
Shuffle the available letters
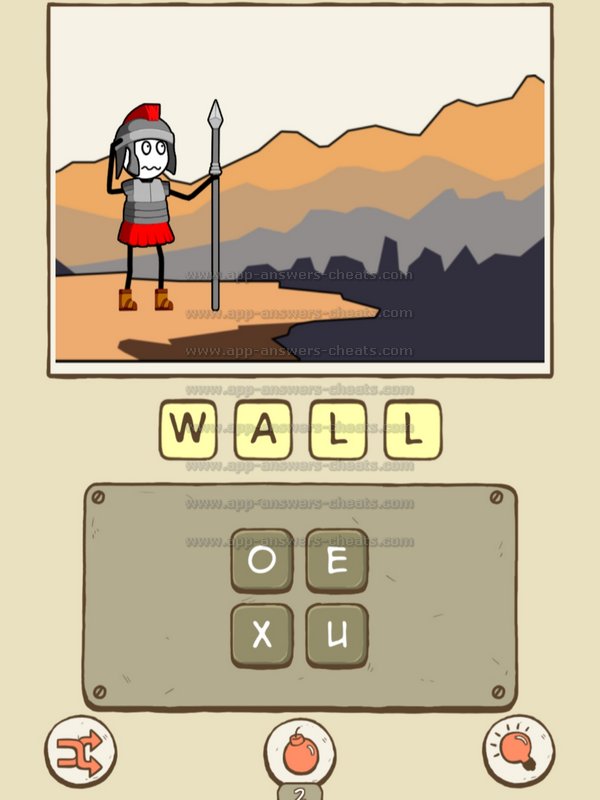click(80, 749)
